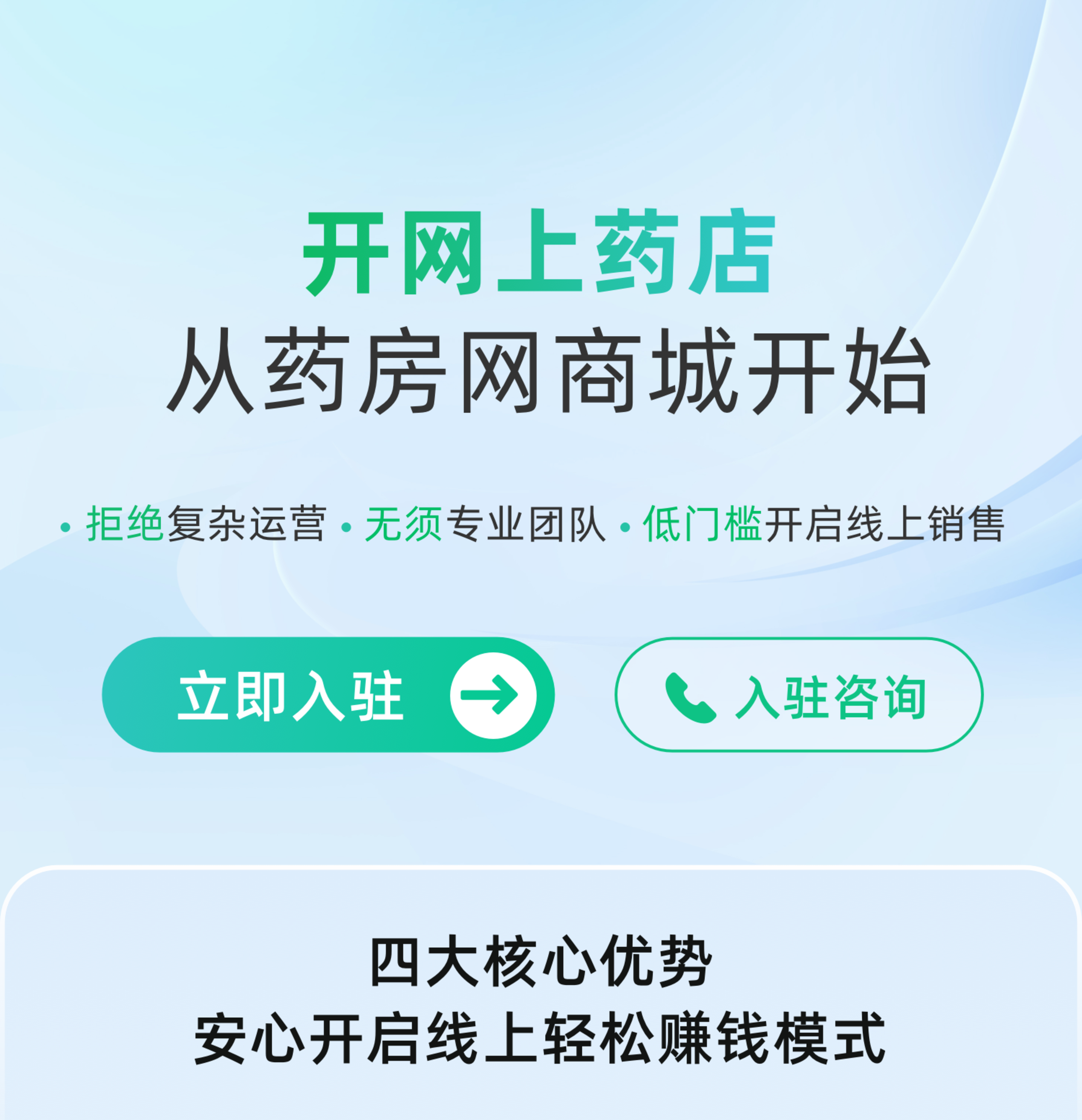Open 入驻咨询 phone consultation
1082x1120 pixels.
click(799, 694)
